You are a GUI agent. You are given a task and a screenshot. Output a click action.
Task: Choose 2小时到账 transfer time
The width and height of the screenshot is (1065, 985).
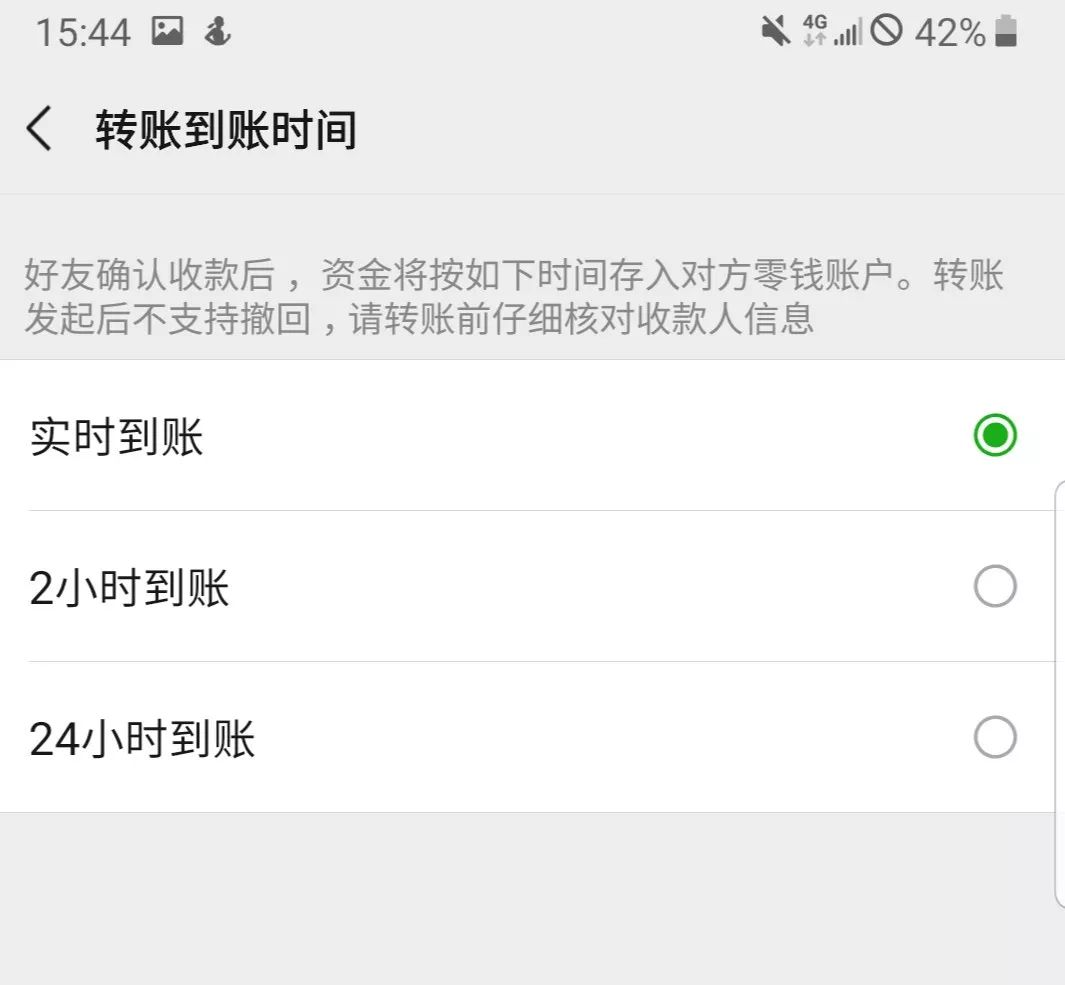point(994,587)
